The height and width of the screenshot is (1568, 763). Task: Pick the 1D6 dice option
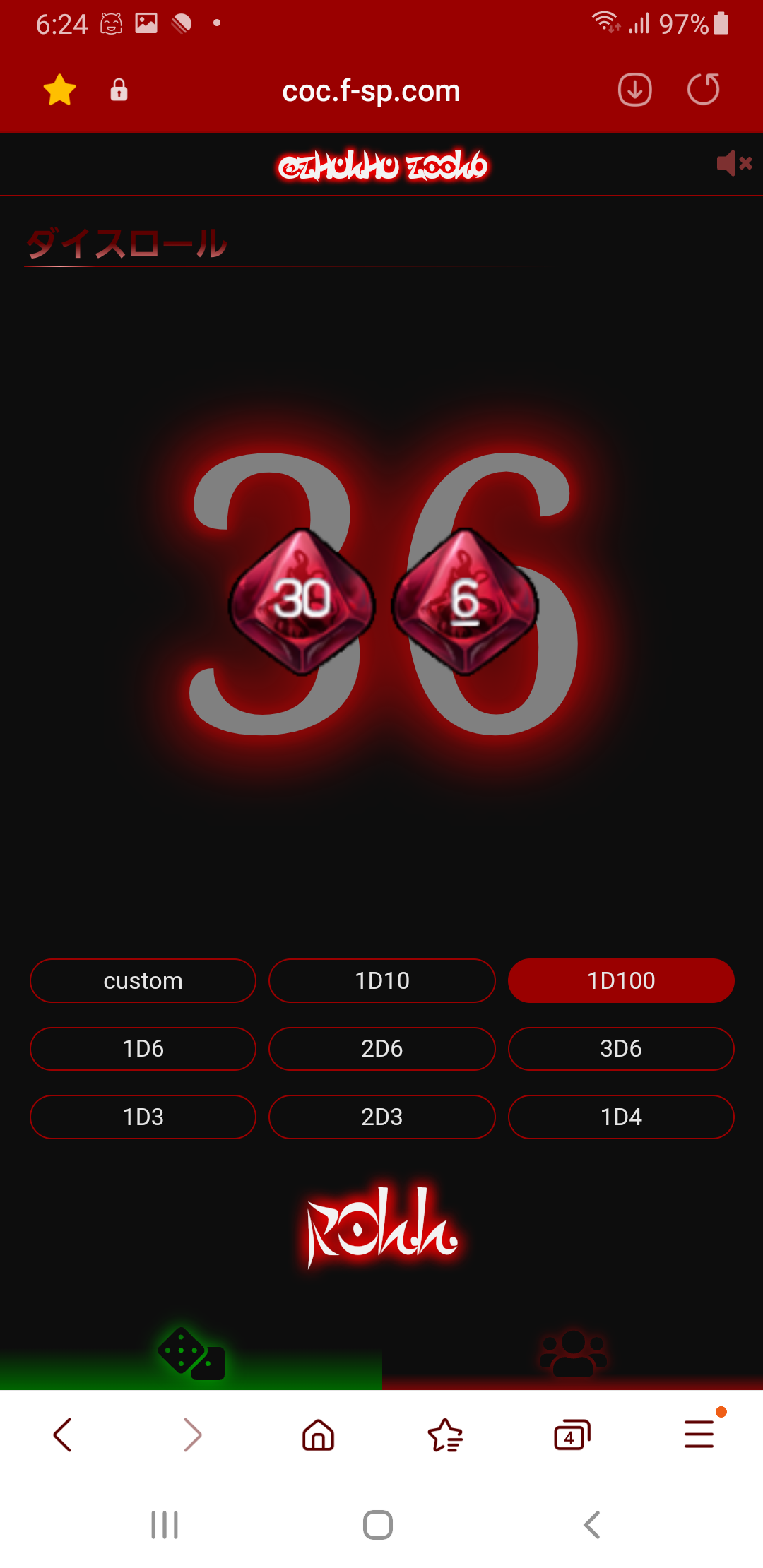pyautogui.click(x=143, y=1048)
